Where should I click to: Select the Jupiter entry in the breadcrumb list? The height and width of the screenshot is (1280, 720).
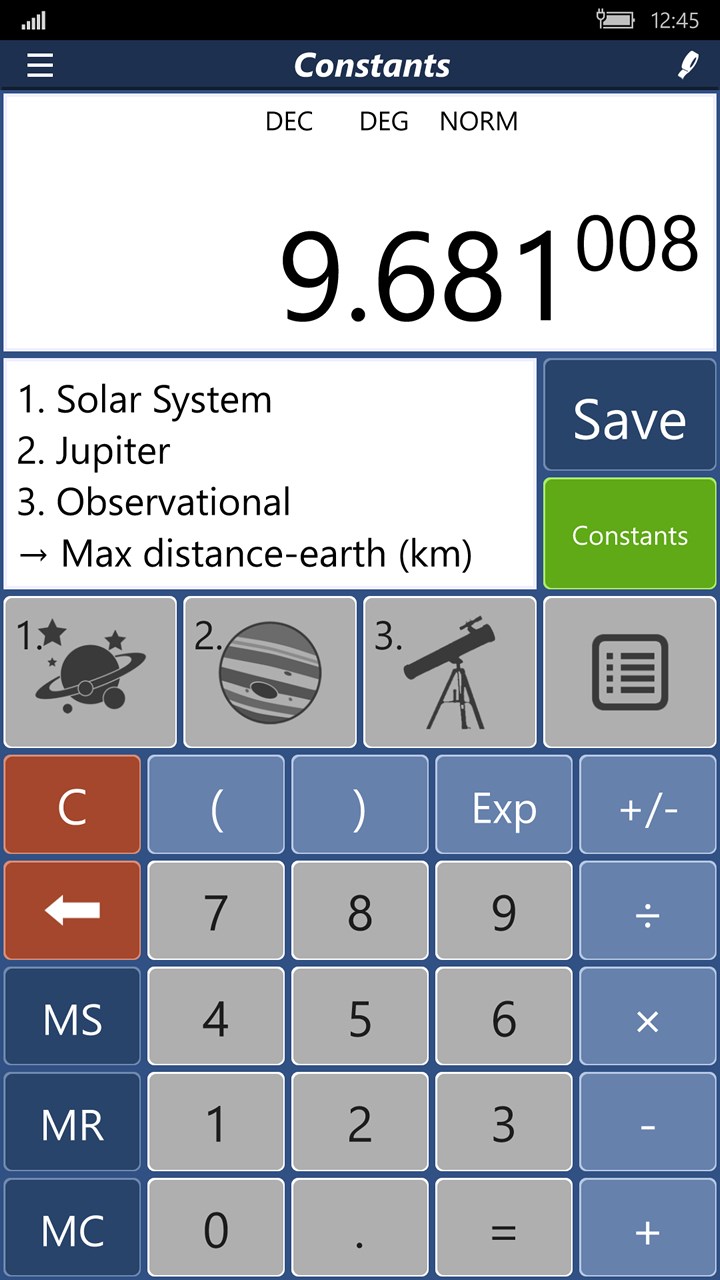93,450
